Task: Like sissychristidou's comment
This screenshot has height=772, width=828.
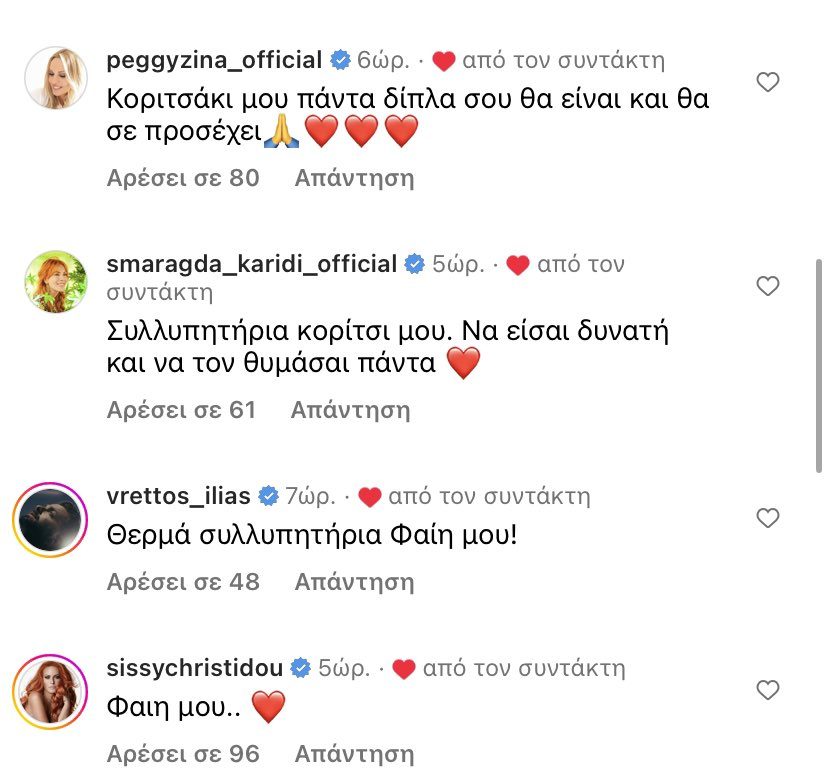Action: point(767,690)
